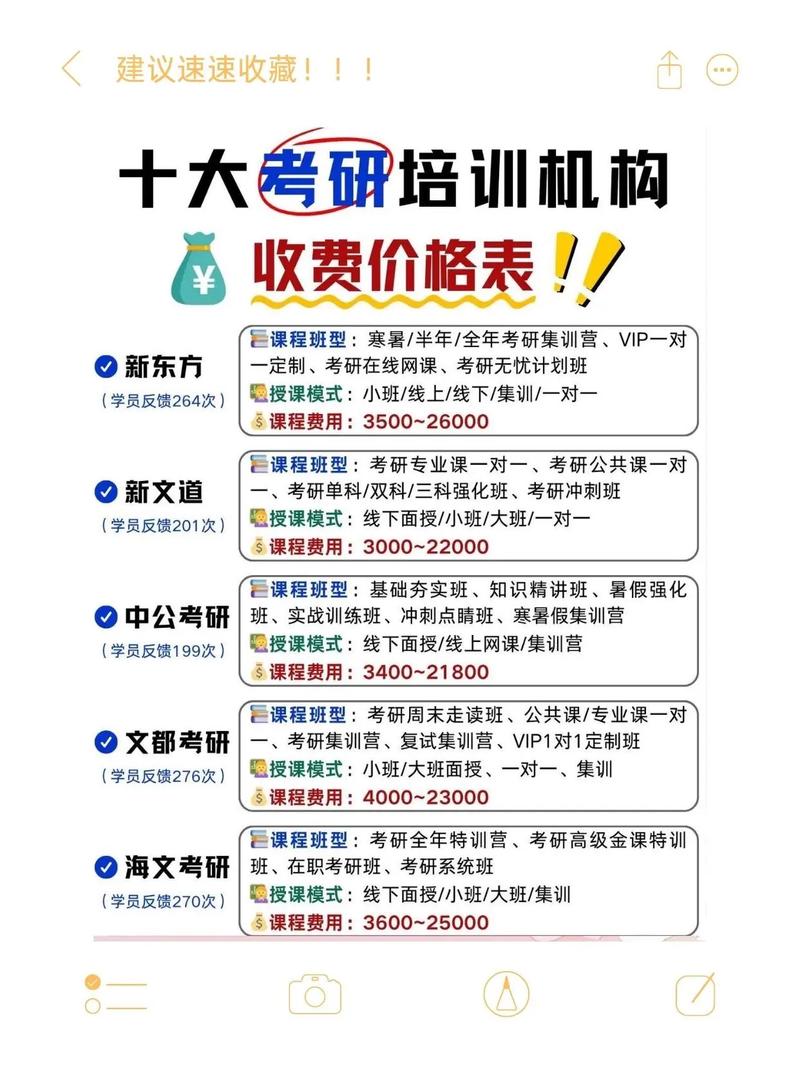
Task: Tap the compose new note icon
Action: click(697, 996)
